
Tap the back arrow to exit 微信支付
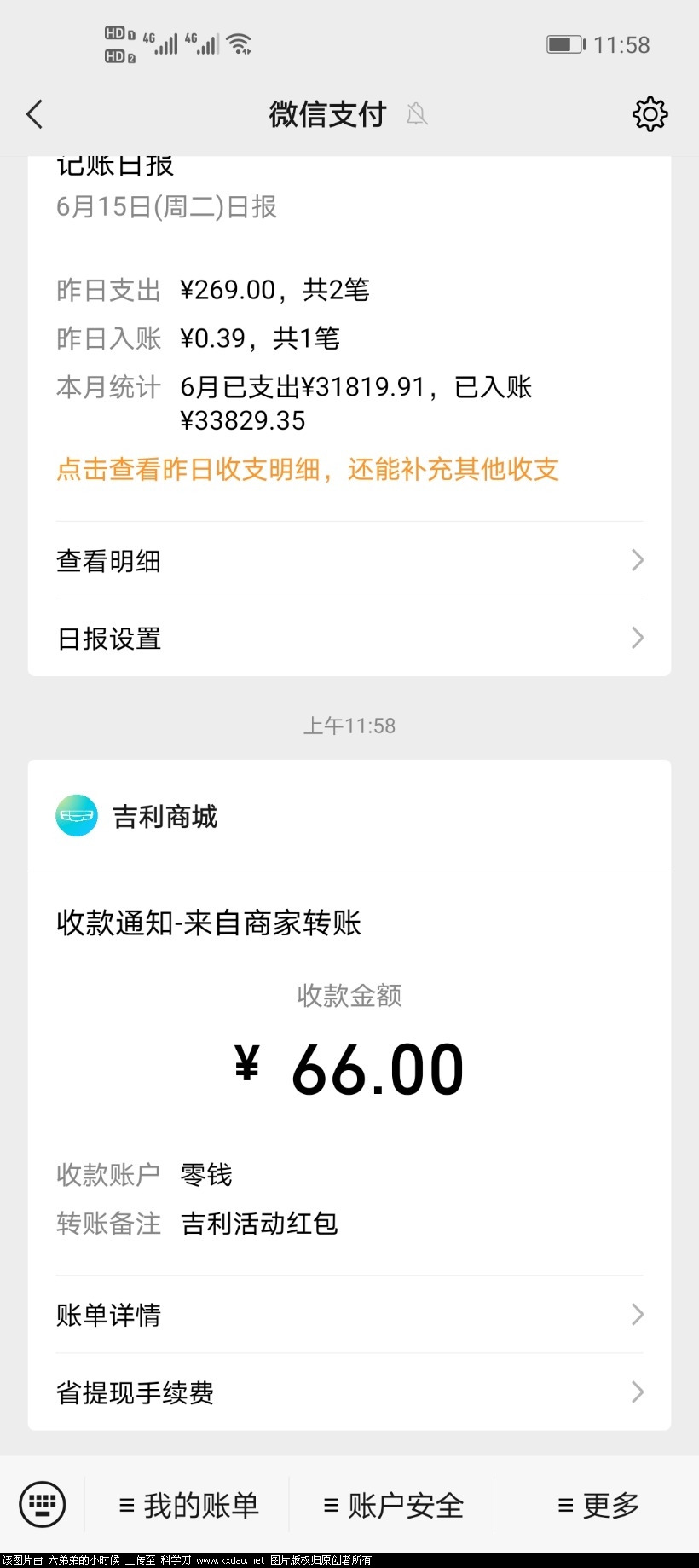(x=34, y=113)
